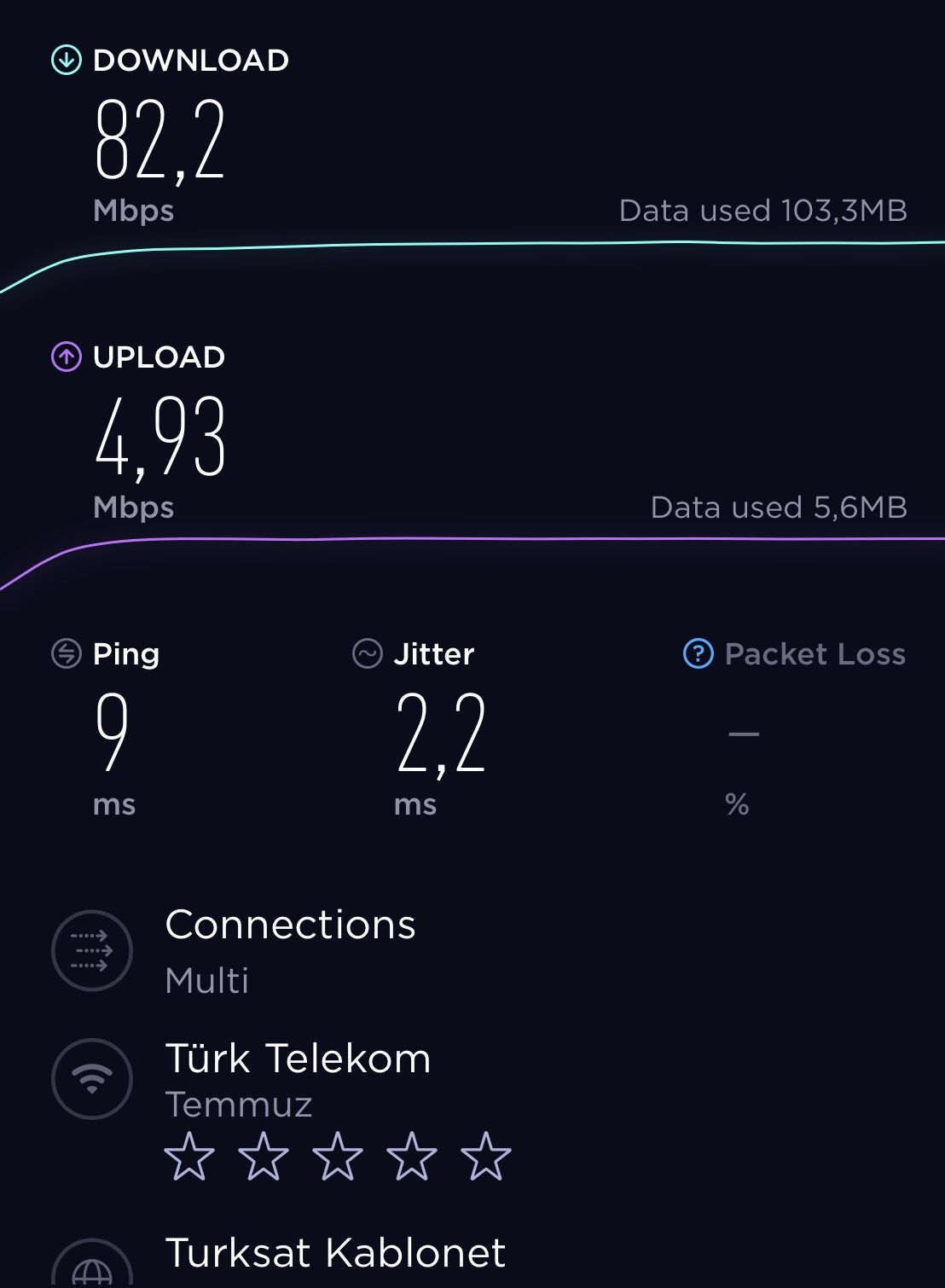The height and width of the screenshot is (1288, 945).
Task: Rate Türk Telekom with the first star
Action: tap(189, 1157)
